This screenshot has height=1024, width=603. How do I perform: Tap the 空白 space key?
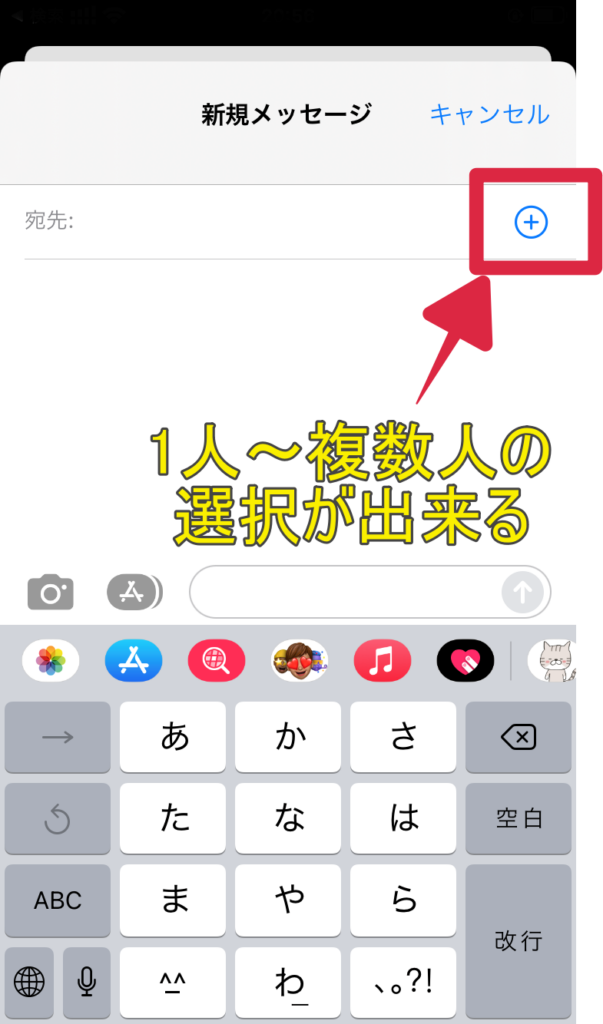tap(519, 819)
